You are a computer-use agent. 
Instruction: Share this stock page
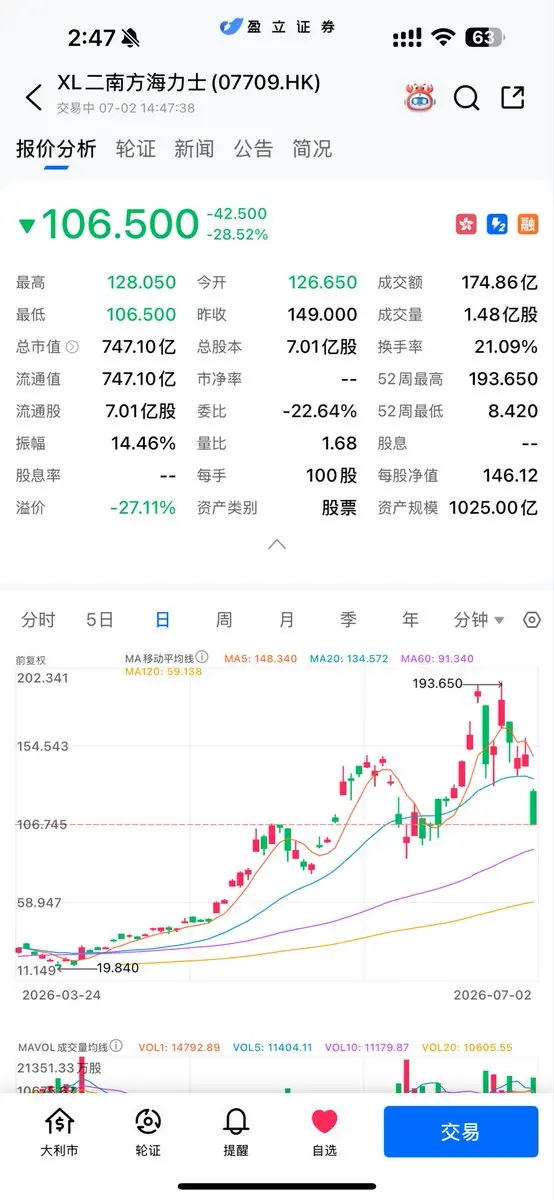[x=512, y=97]
